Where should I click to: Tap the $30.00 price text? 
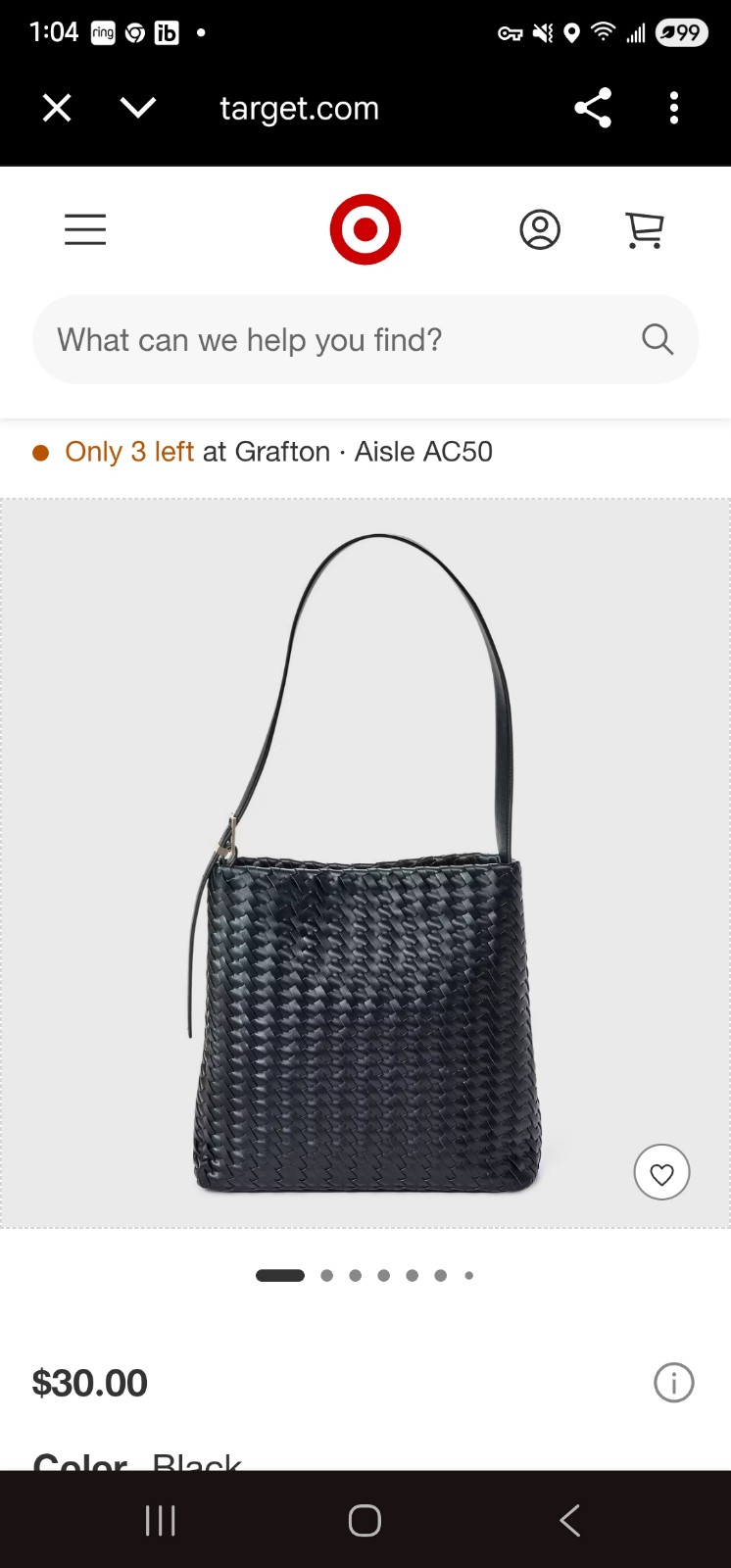pos(89,1382)
